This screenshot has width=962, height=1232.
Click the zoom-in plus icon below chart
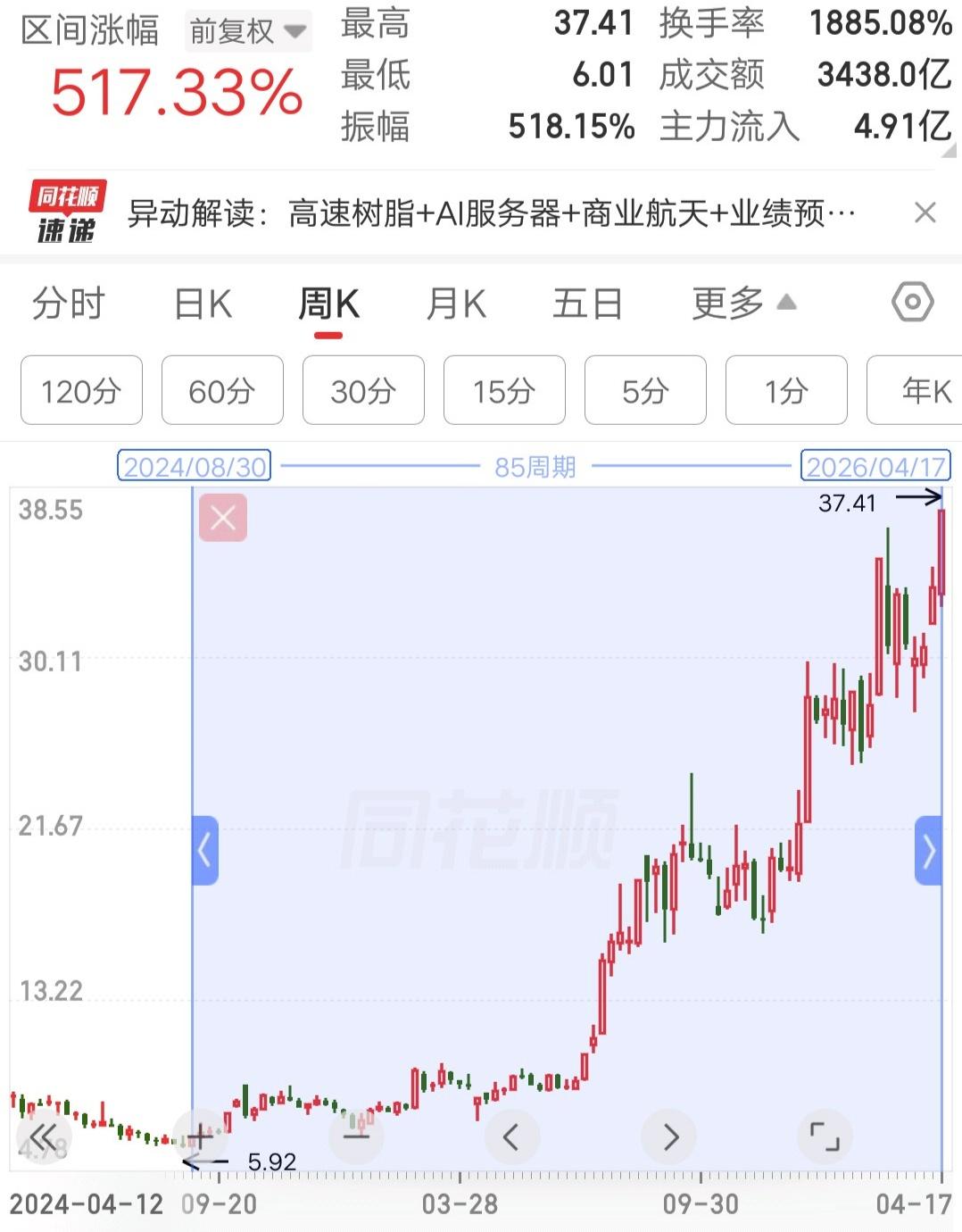click(199, 1136)
